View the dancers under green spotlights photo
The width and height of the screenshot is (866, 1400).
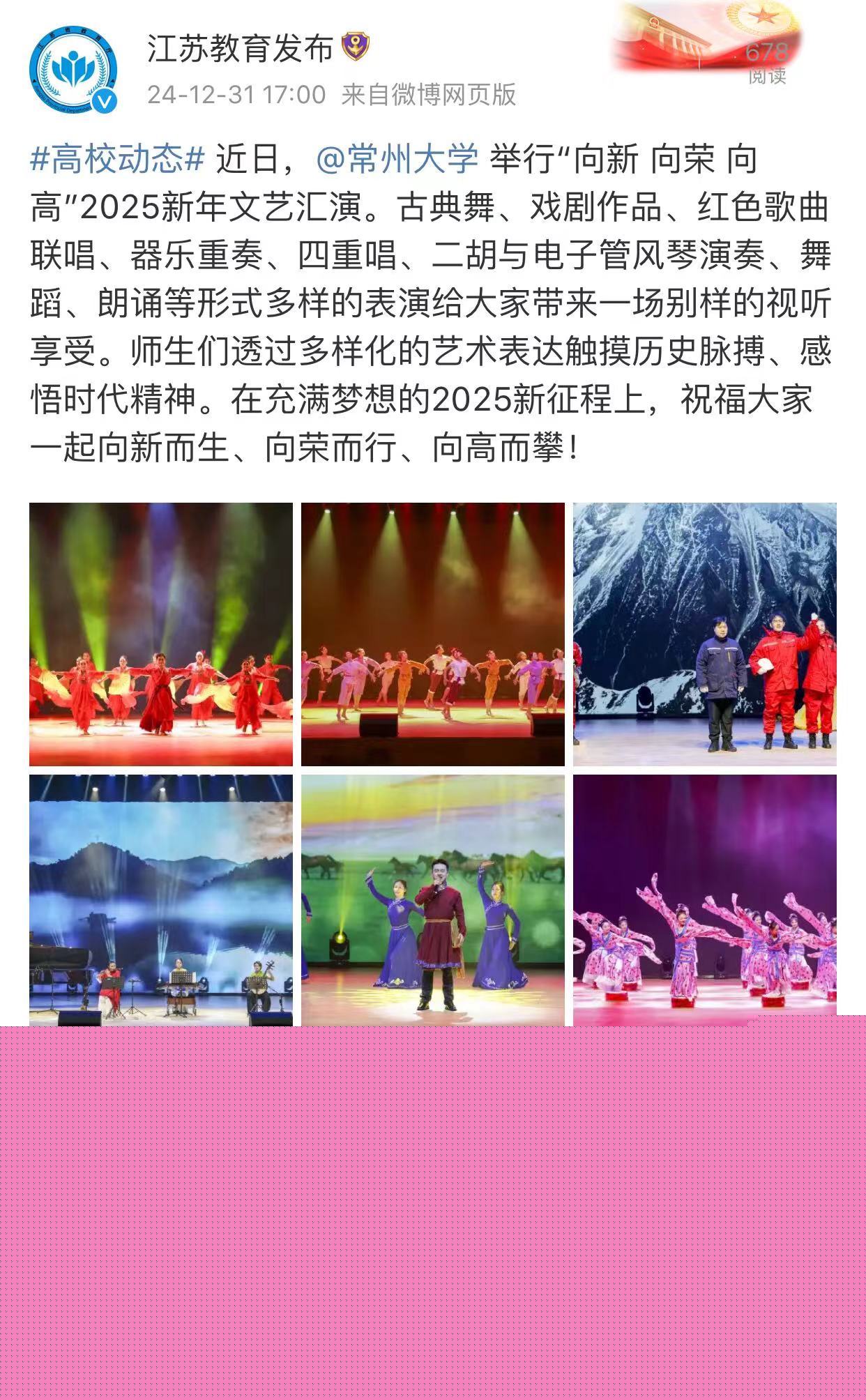[x=432, y=634]
